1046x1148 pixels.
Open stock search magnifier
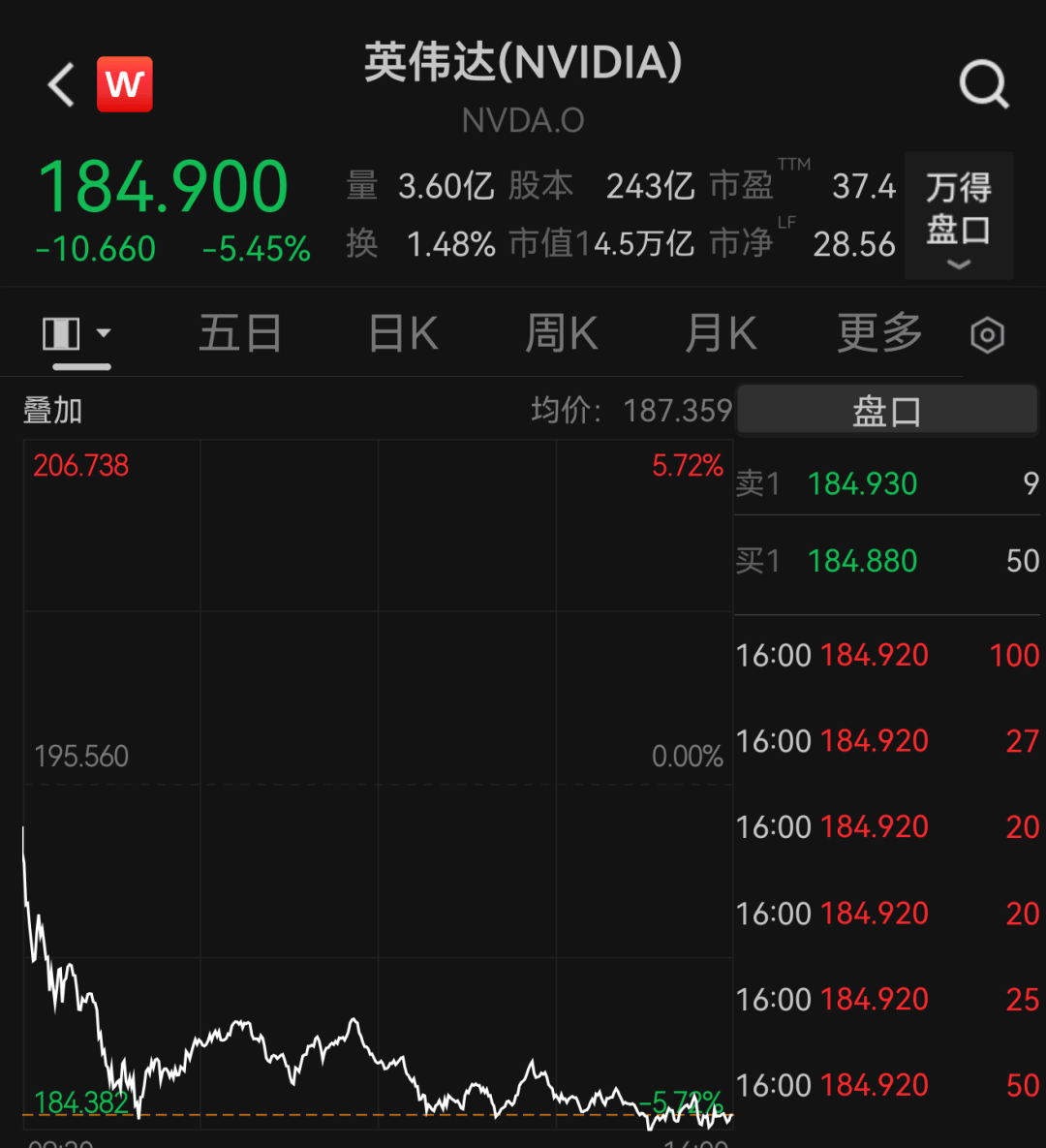tap(984, 85)
